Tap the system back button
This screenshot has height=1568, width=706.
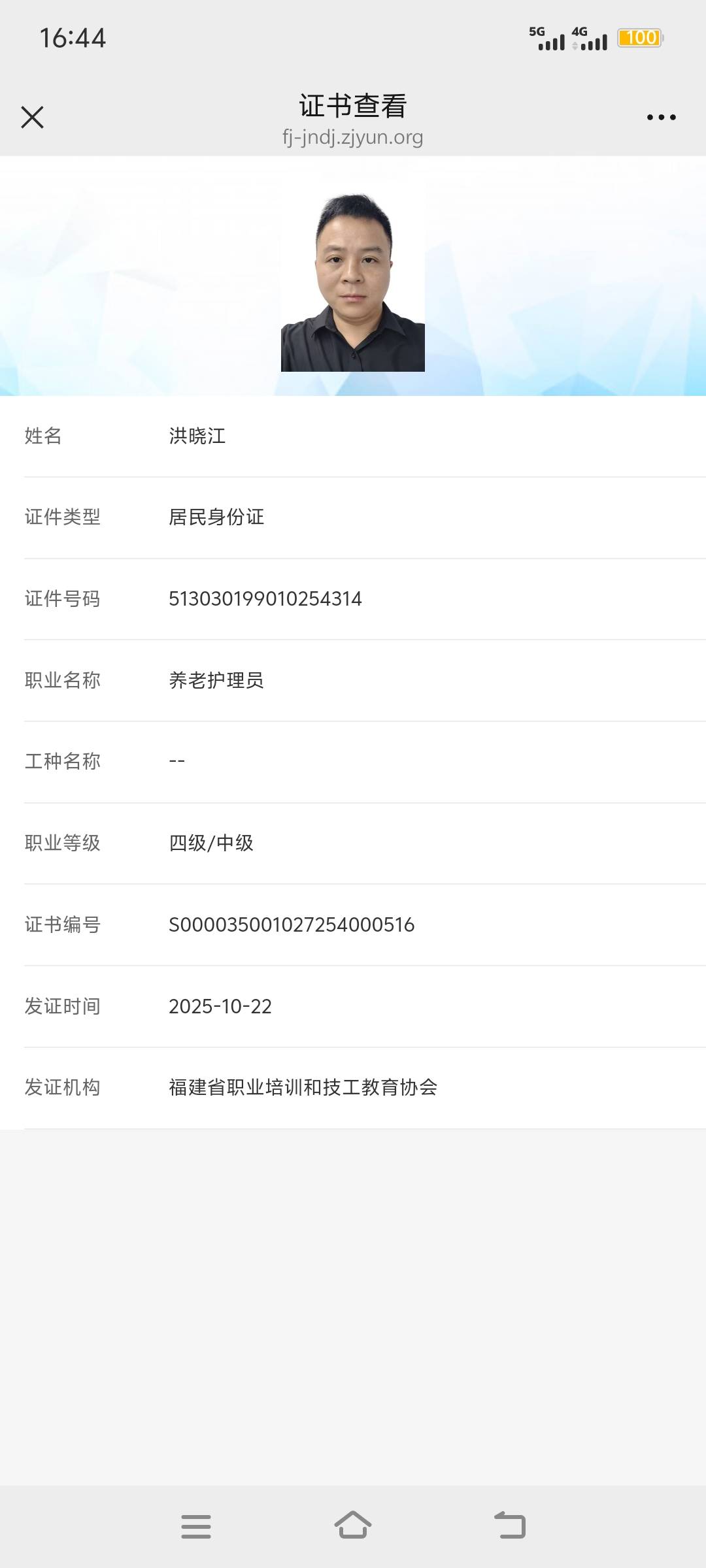point(510,1526)
